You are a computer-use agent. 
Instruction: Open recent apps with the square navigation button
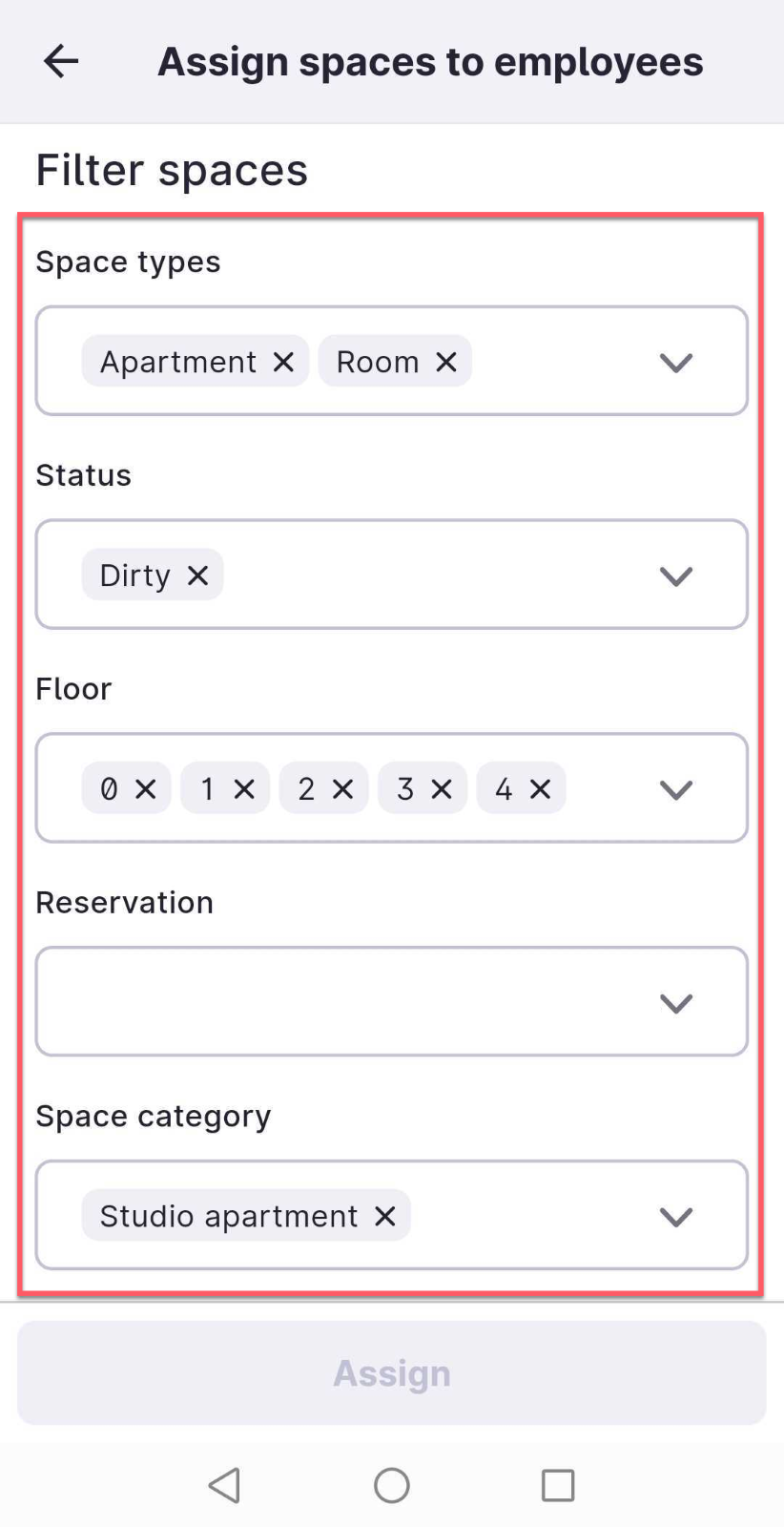pyautogui.click(x=558, y=1485)
